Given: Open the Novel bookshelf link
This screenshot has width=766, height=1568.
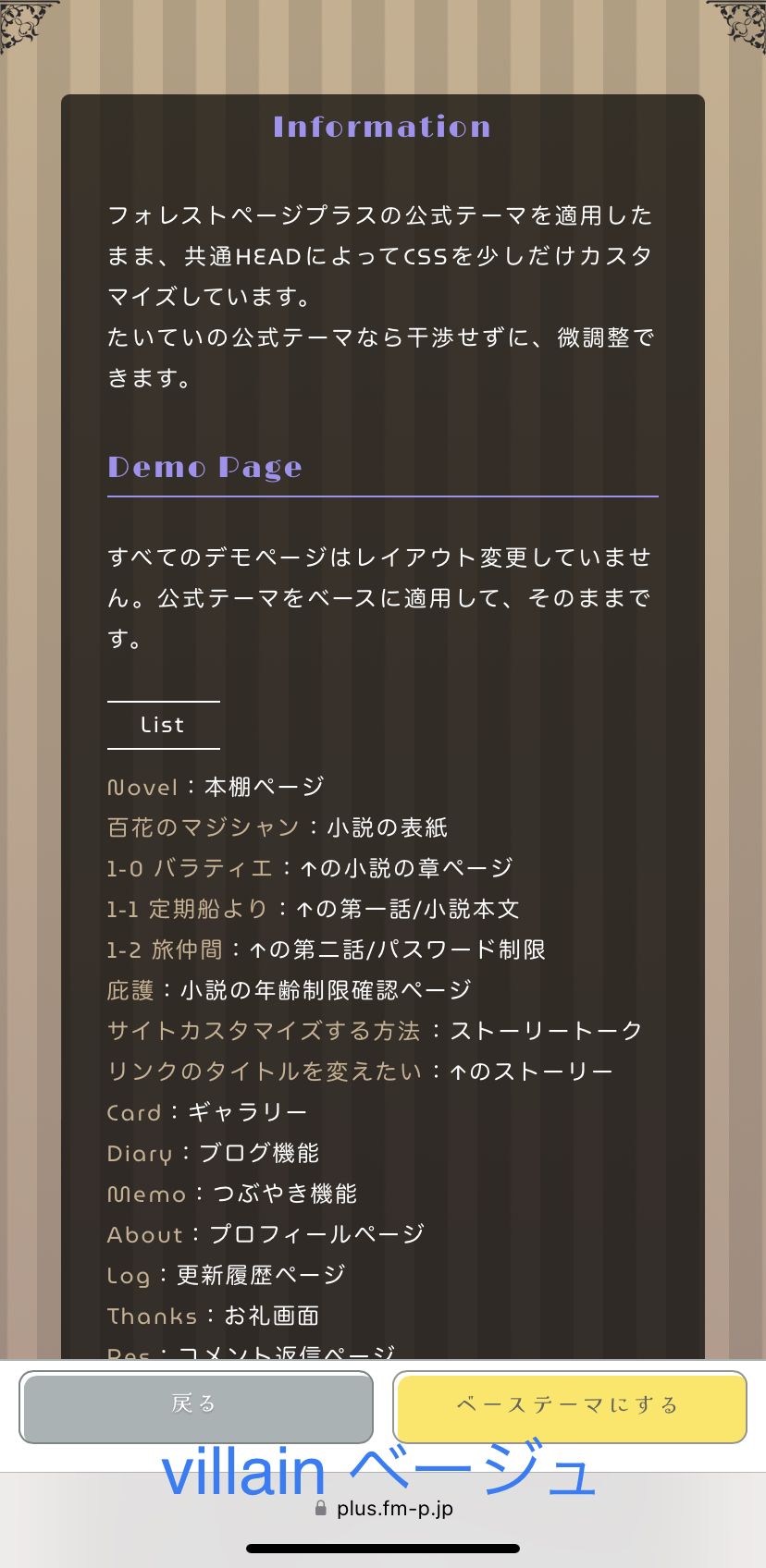Looking at the screenshot, I should 142,788.
